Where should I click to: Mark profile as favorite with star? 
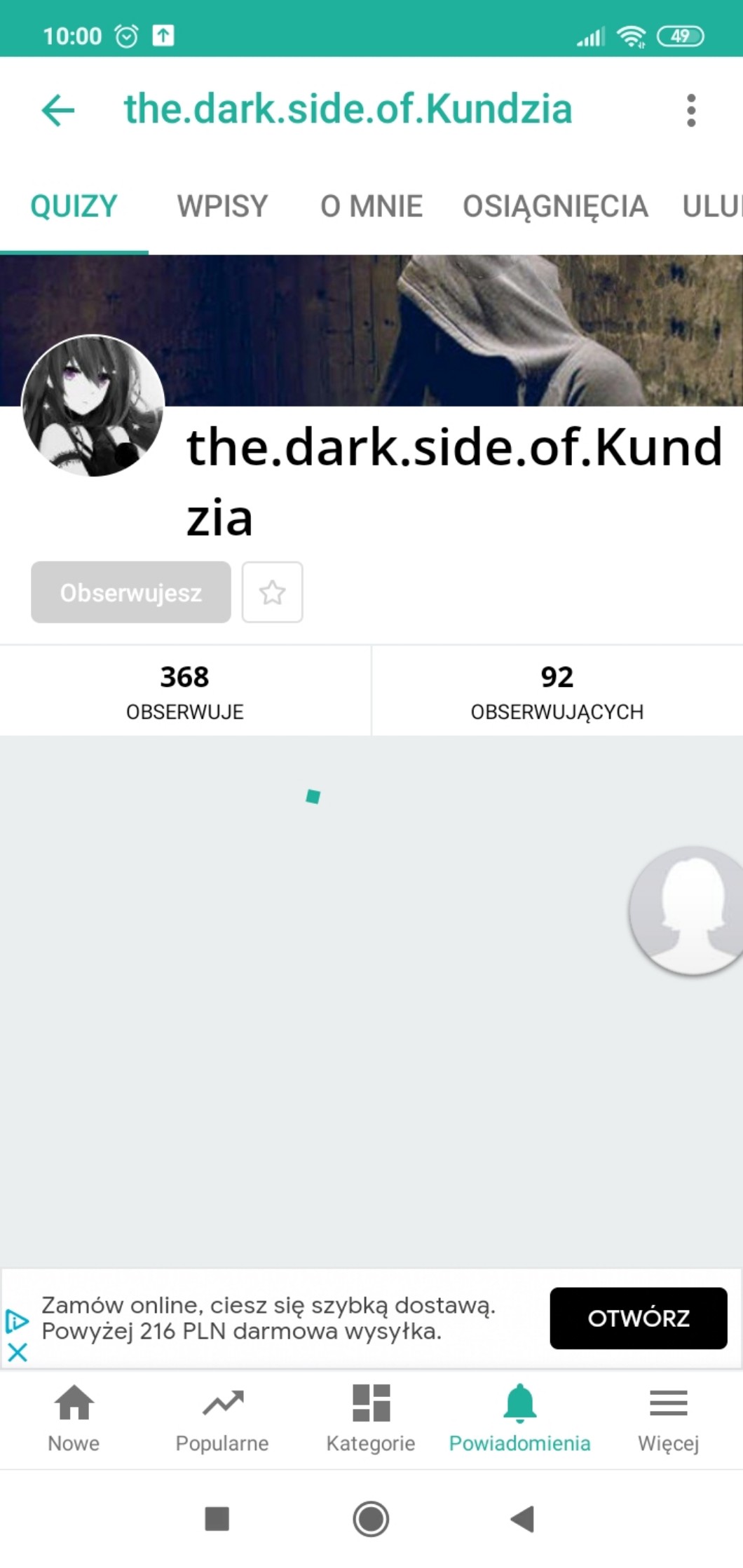pos(272,592)
